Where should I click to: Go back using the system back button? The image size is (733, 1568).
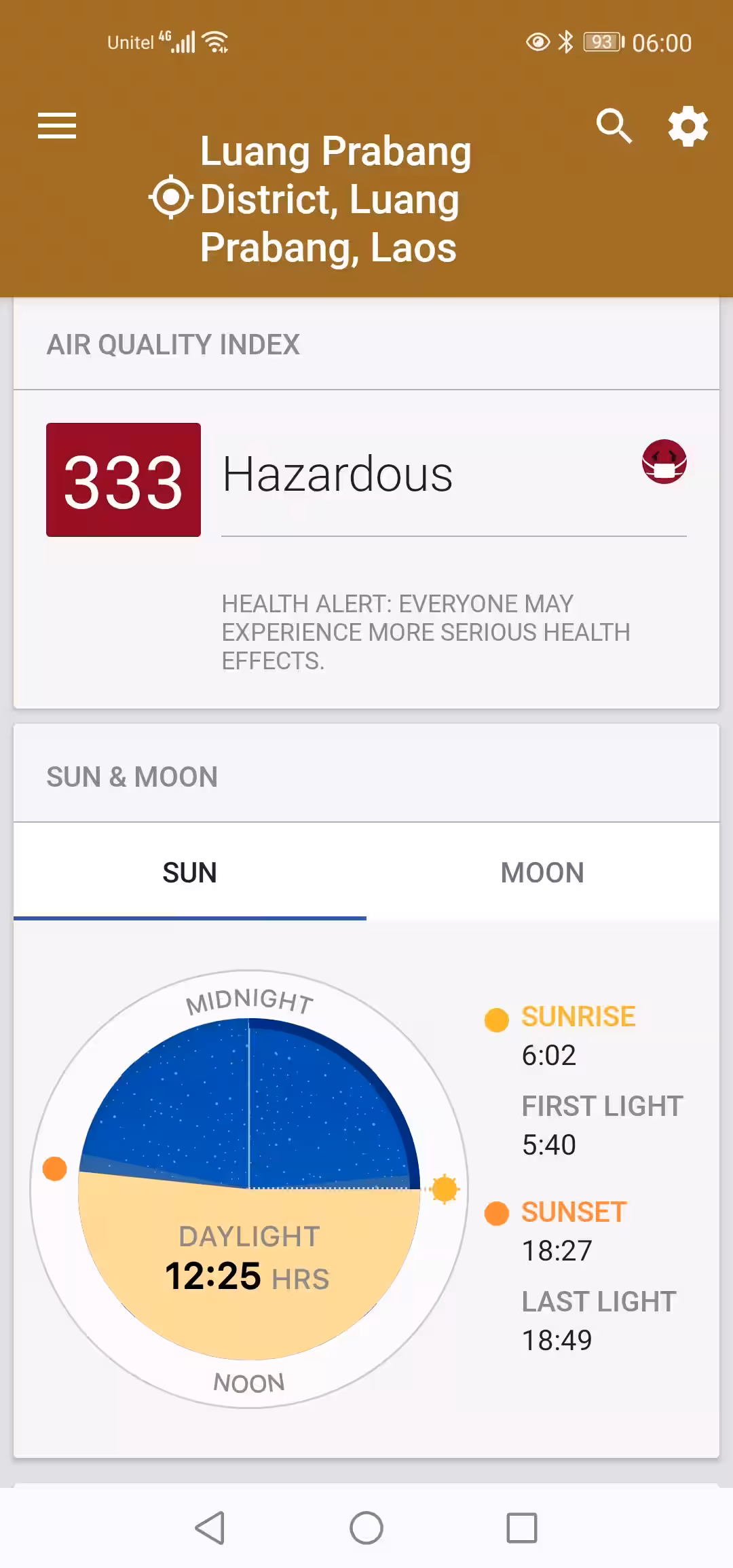(x=210, y=1528)
